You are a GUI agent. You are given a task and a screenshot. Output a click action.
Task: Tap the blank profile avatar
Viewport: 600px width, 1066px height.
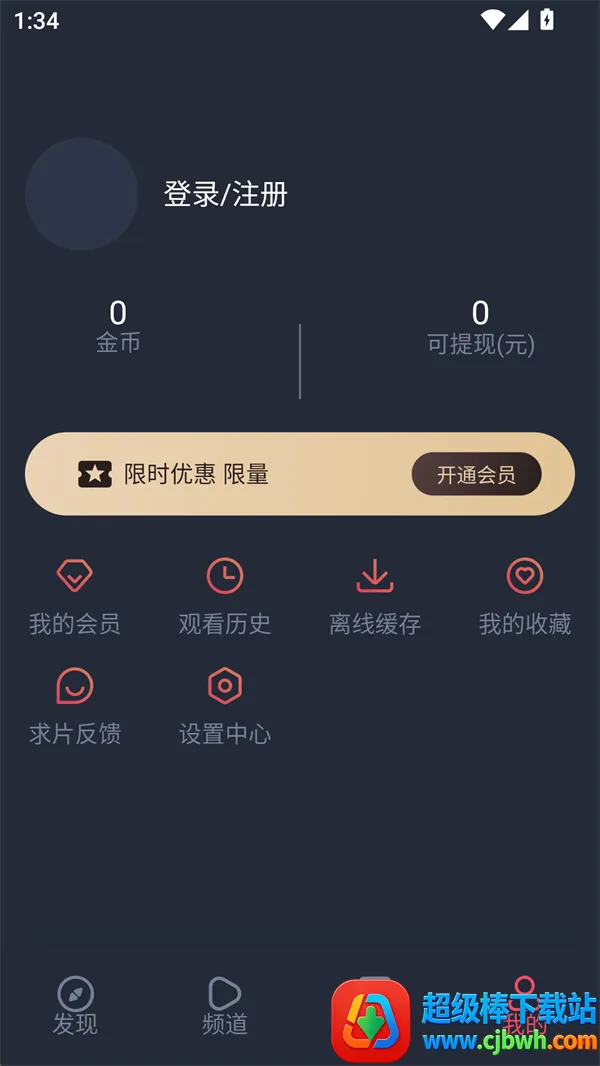coord(81,194)
